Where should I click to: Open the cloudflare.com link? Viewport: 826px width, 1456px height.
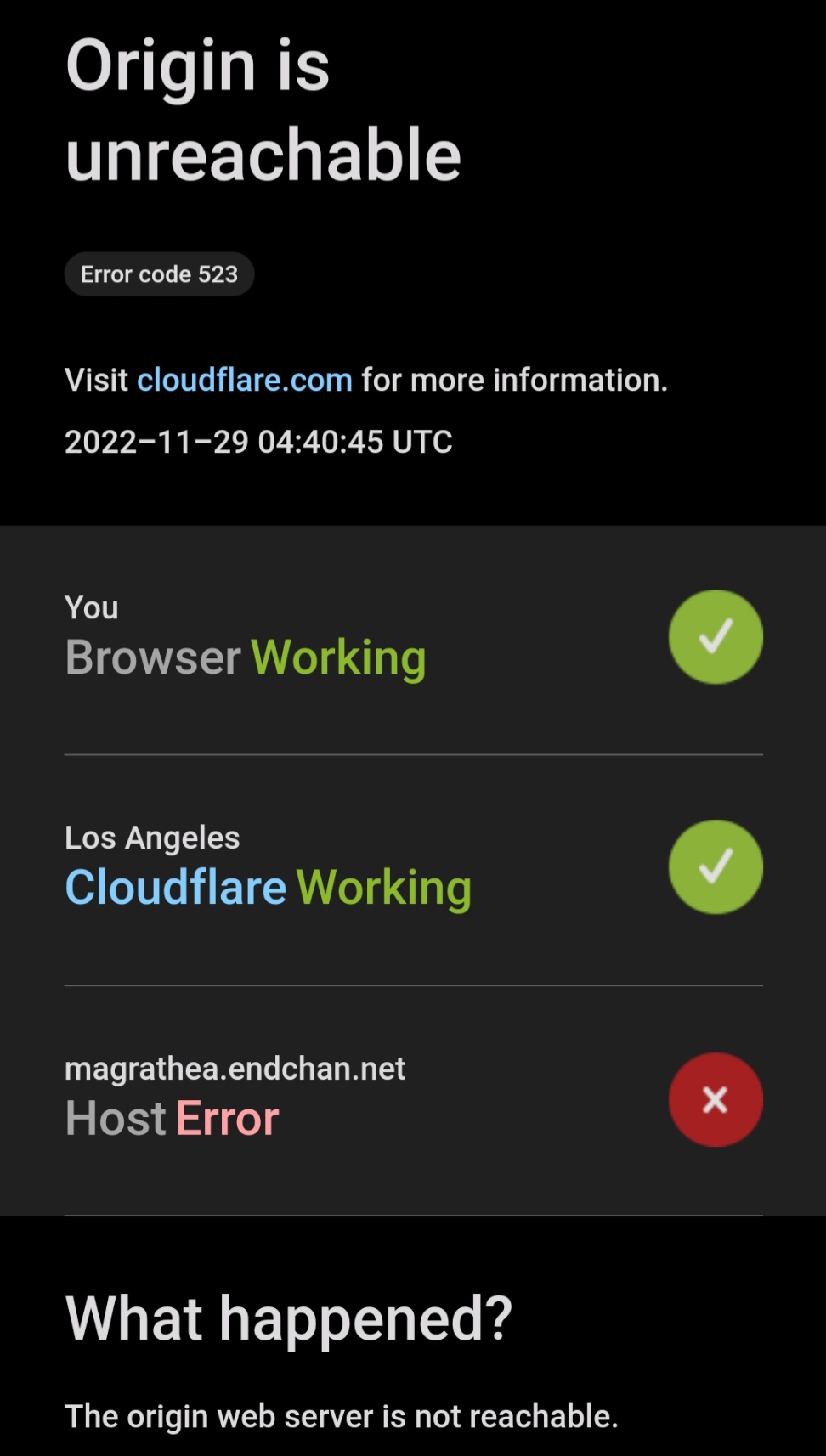(x=245, y=380)
